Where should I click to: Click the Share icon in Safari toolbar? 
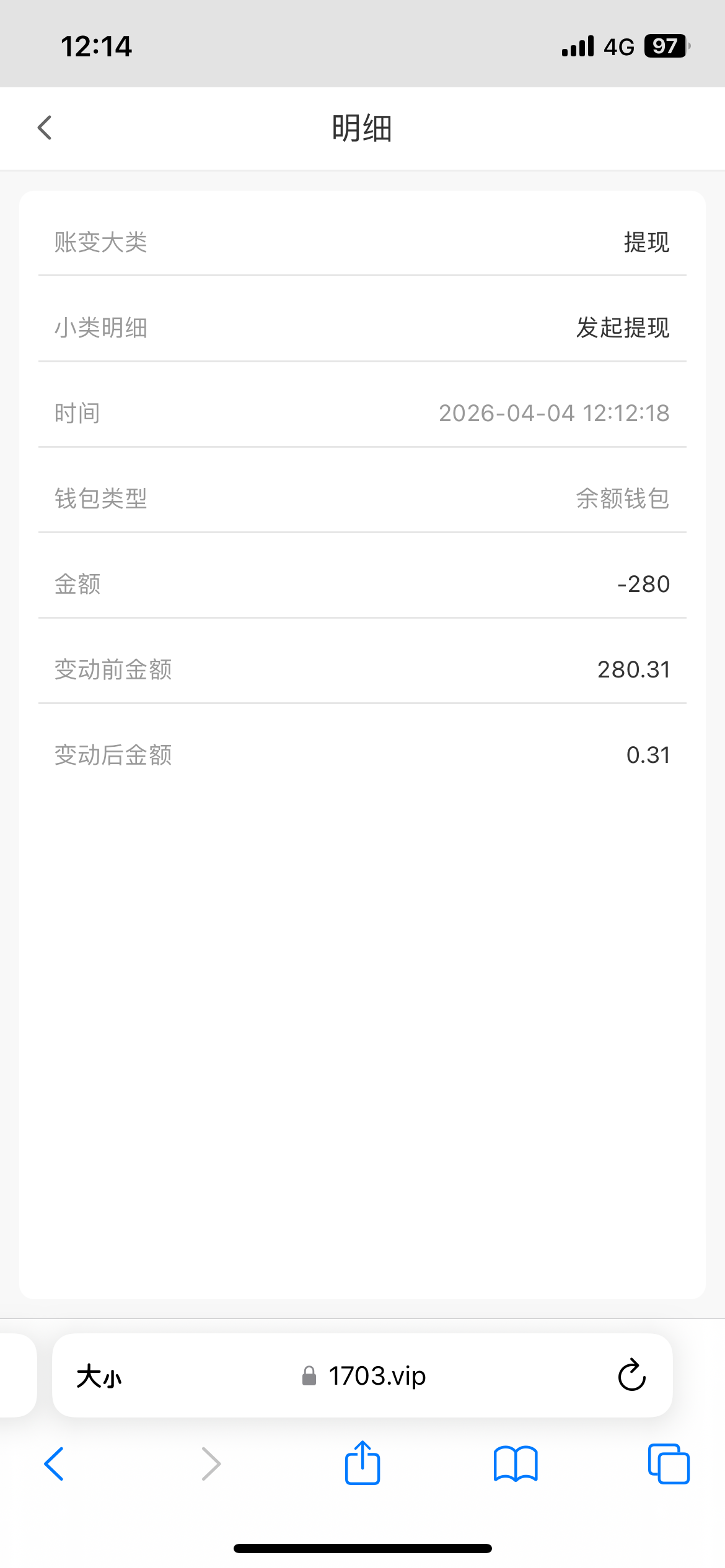click(362, 1463)
